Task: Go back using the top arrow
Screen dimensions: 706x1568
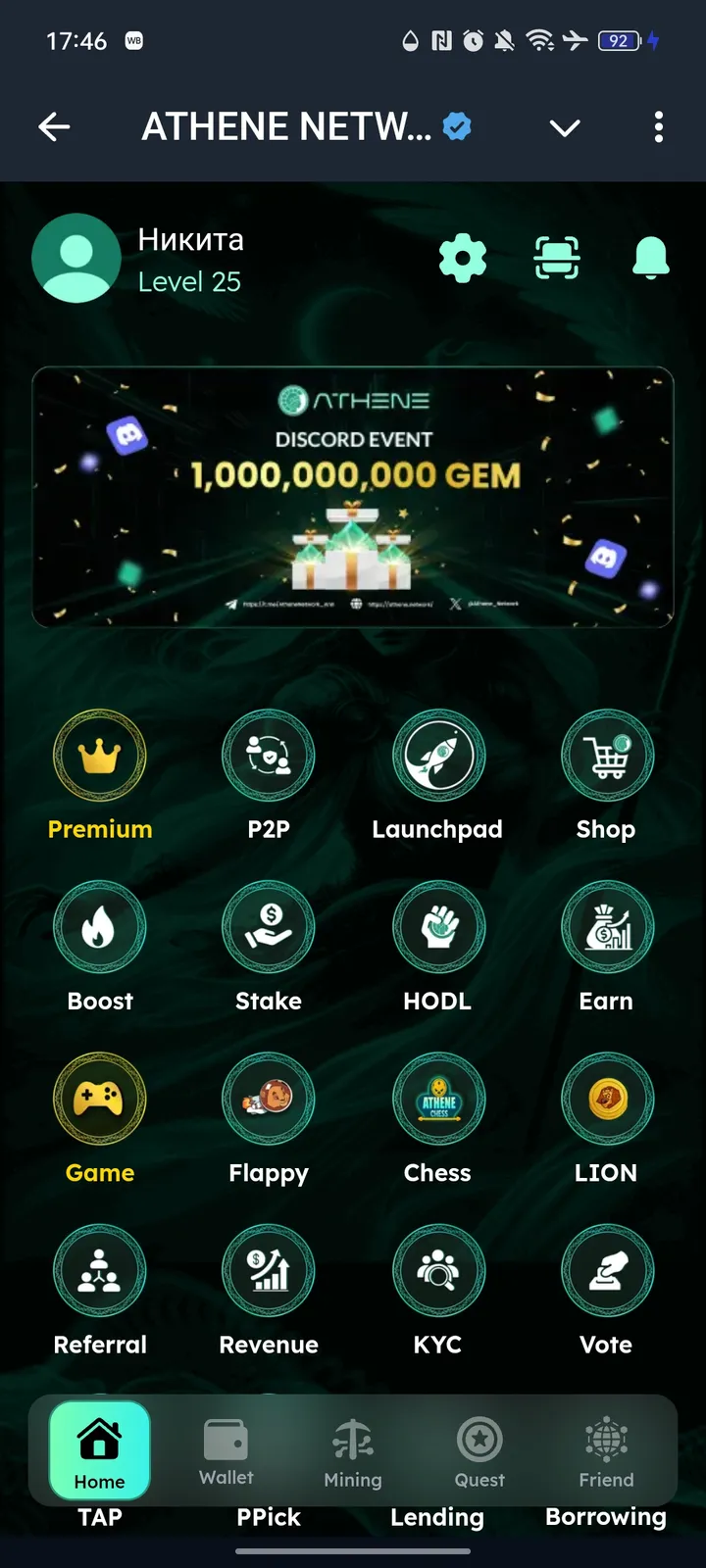Action: tap(54, 126)
